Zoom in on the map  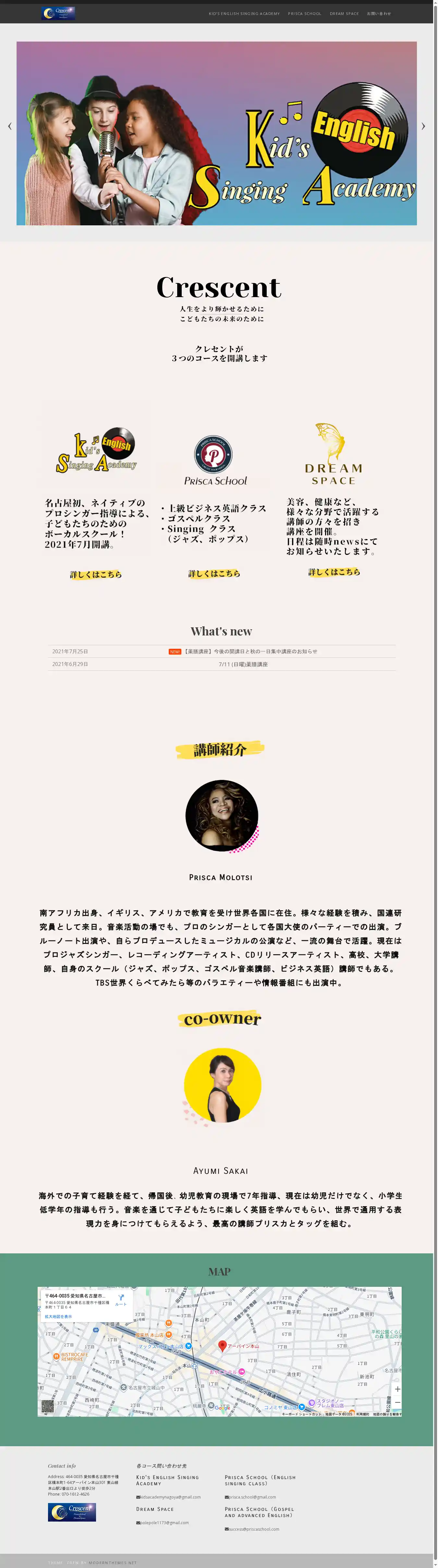tap(397, 1389)
